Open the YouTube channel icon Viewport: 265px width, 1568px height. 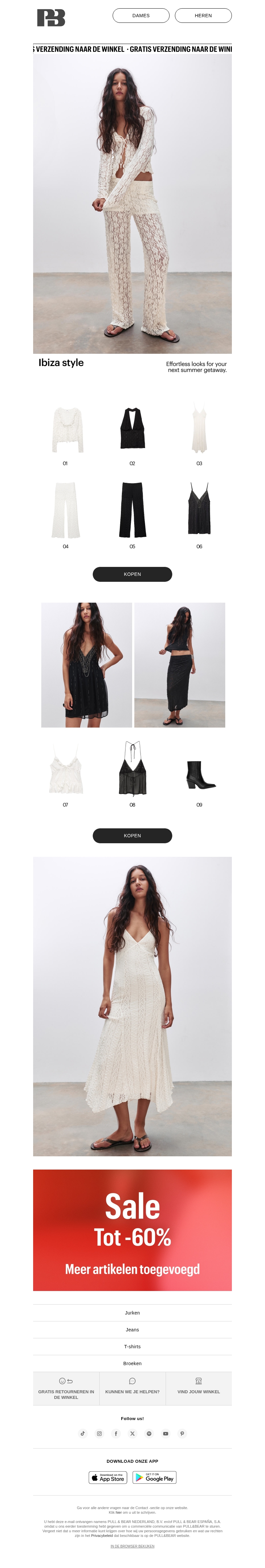165,1434
